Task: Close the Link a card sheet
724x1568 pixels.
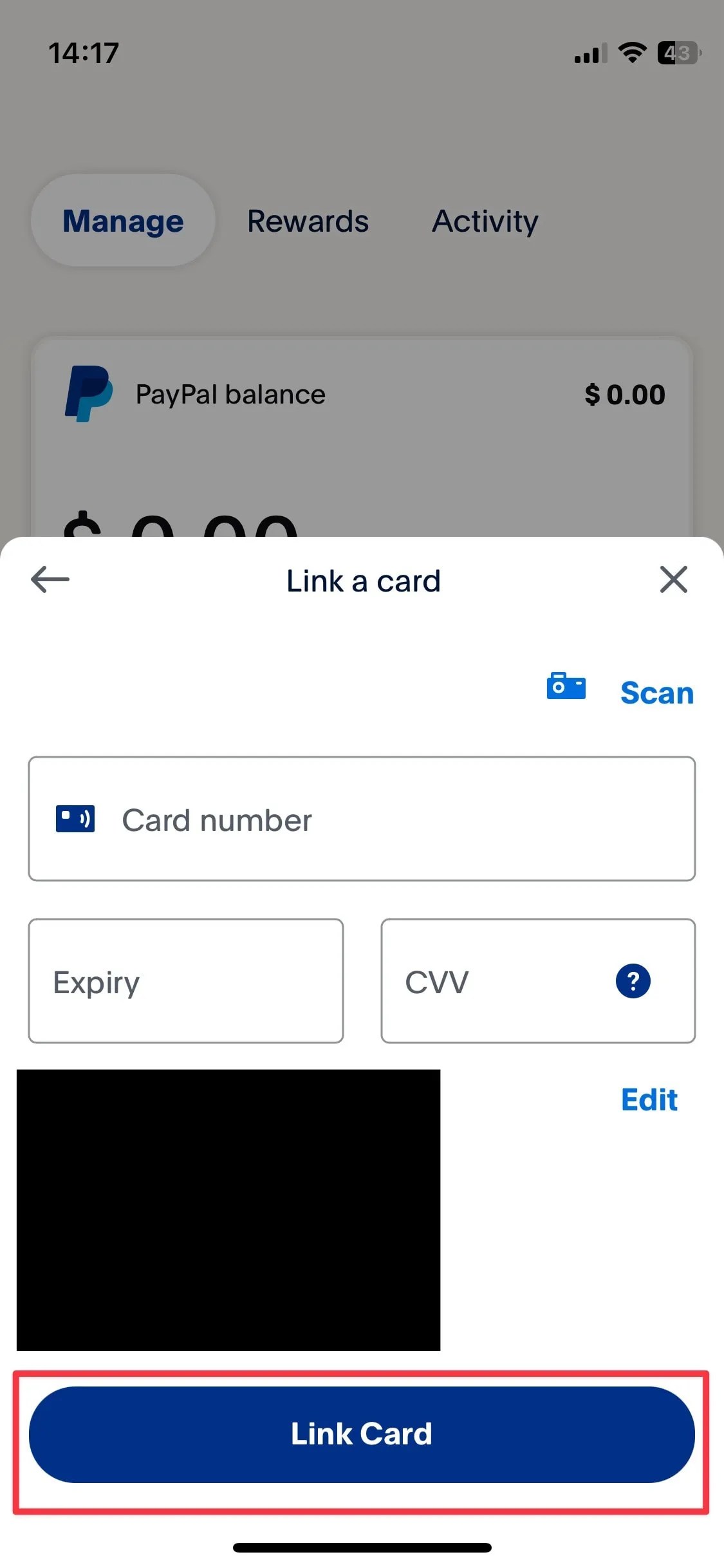Action: click(674, 579)
